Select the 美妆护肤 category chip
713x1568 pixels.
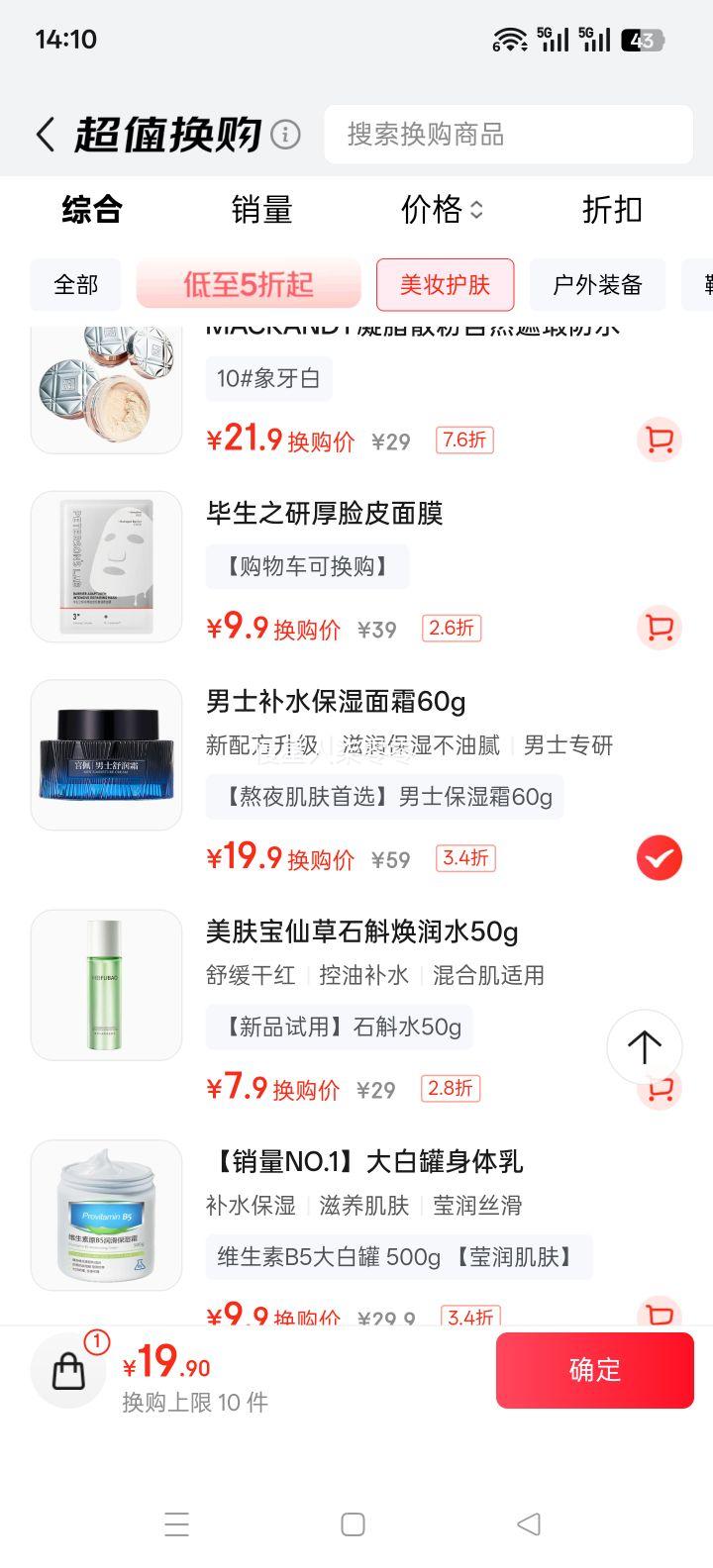pyautogui.click(x=445, y=285)
